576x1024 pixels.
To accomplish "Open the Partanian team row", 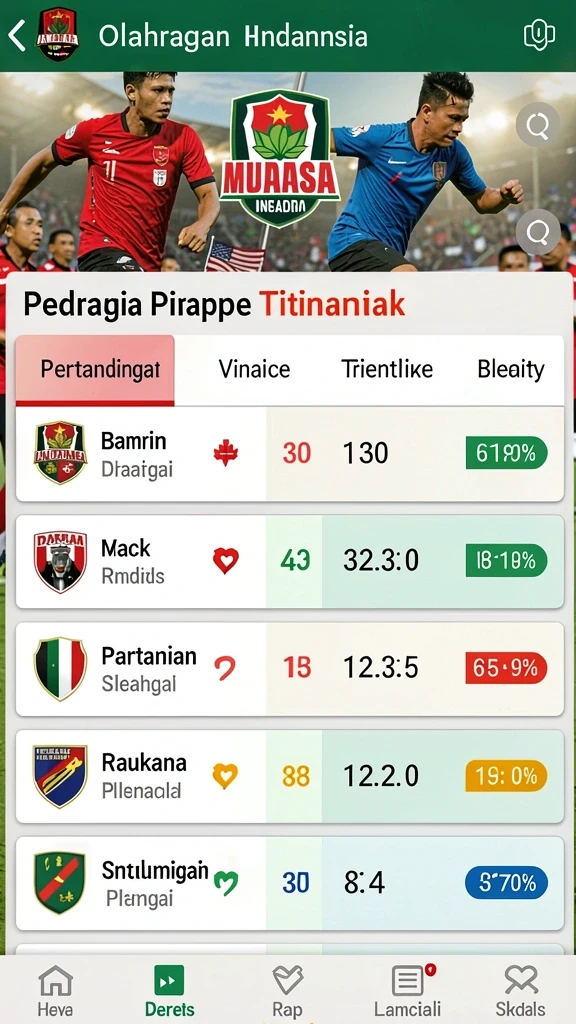I will [289, 669].
